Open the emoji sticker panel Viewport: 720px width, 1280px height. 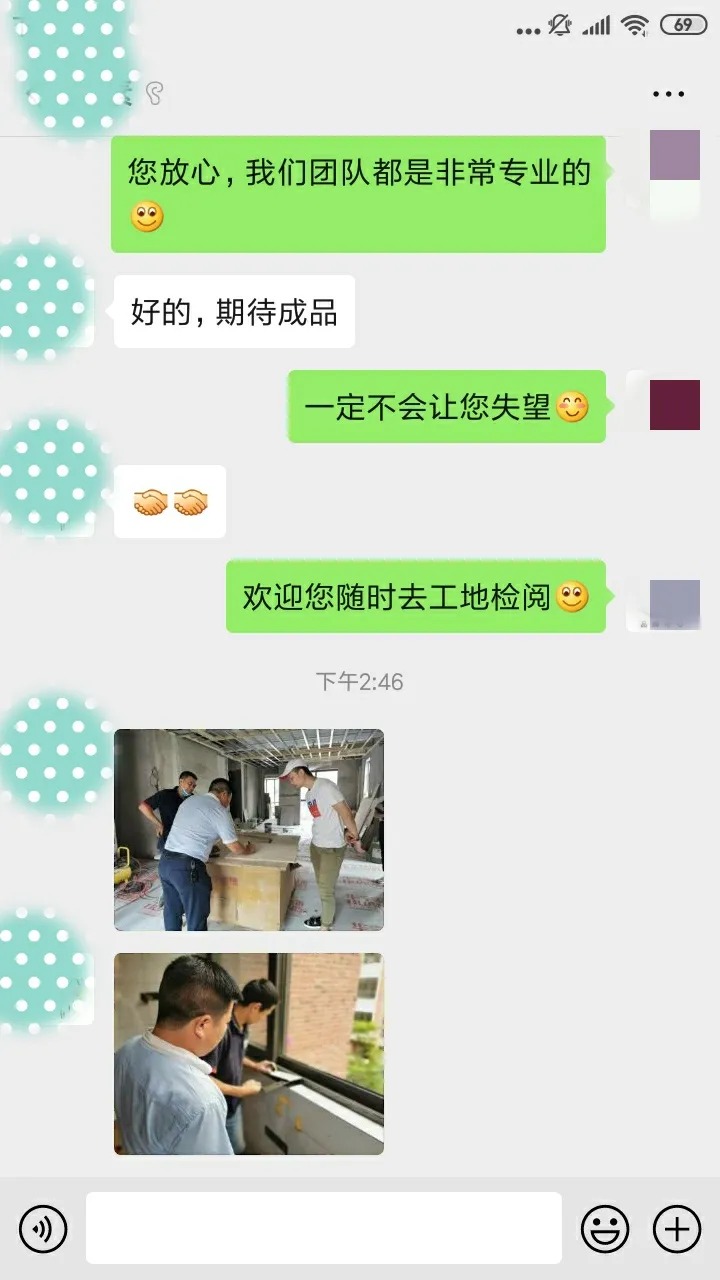click(605, 1228)
